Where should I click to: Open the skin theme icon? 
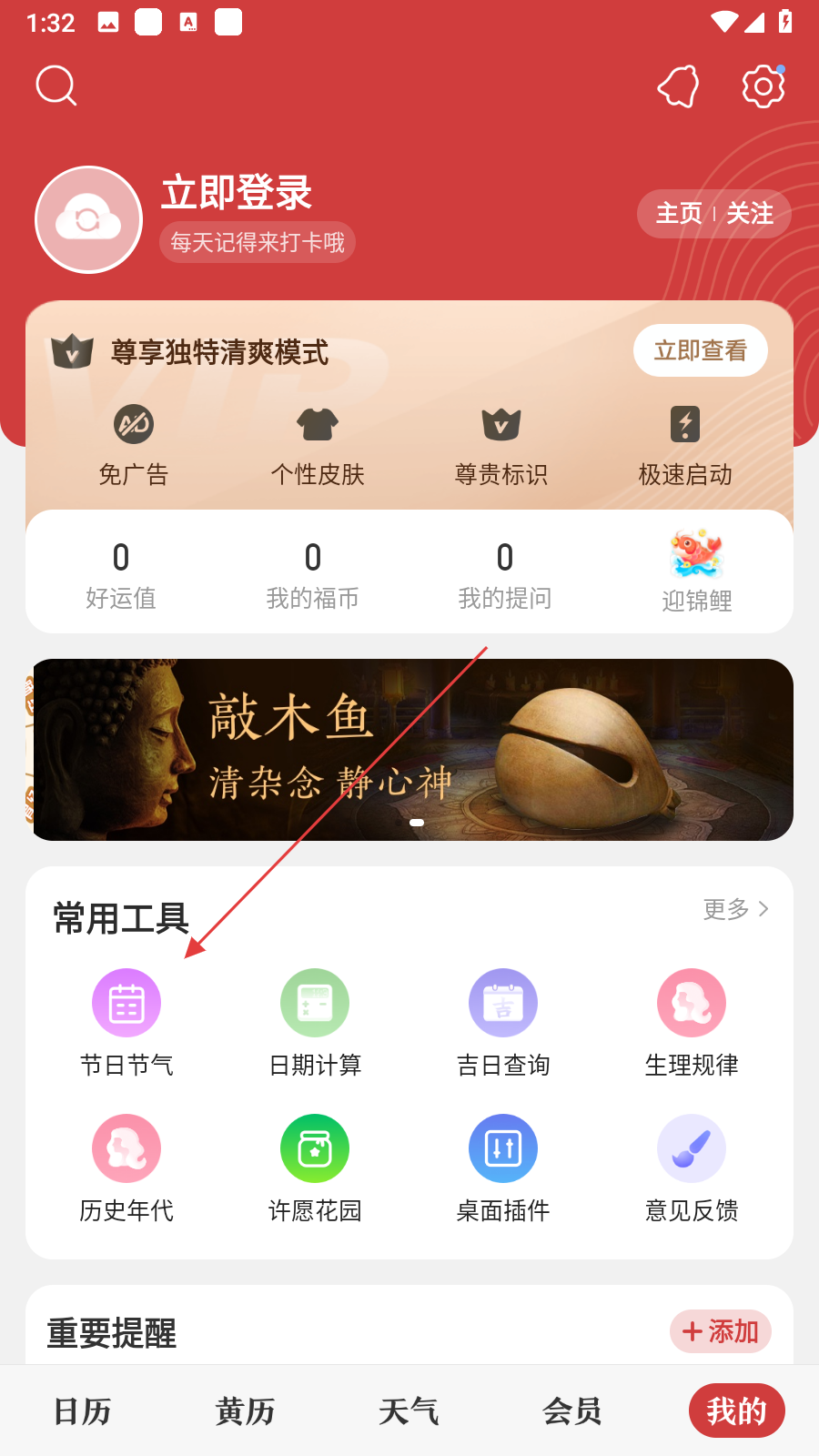click(678, 86)
